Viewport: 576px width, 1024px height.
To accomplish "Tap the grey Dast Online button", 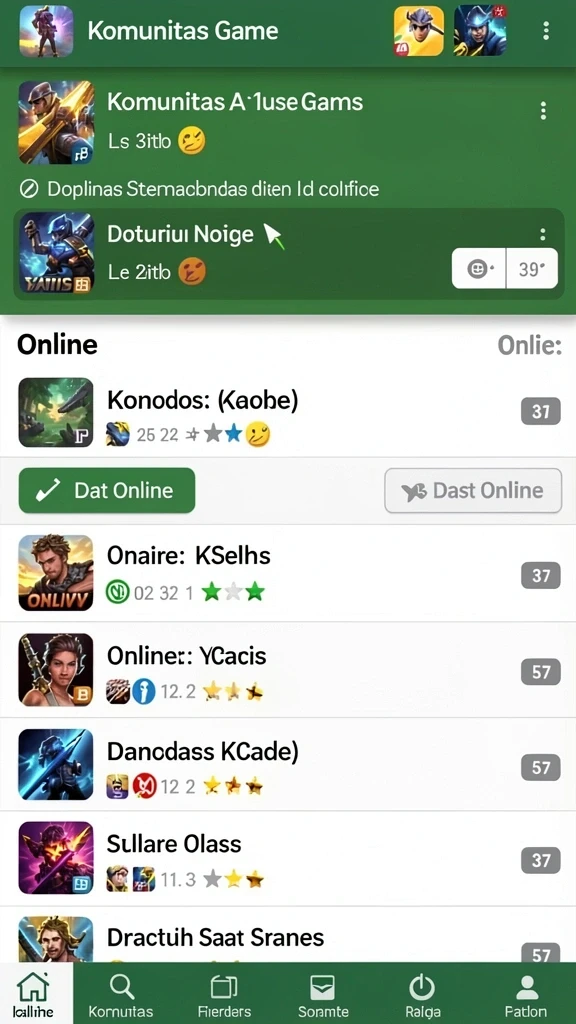I will tap(473, 490).
